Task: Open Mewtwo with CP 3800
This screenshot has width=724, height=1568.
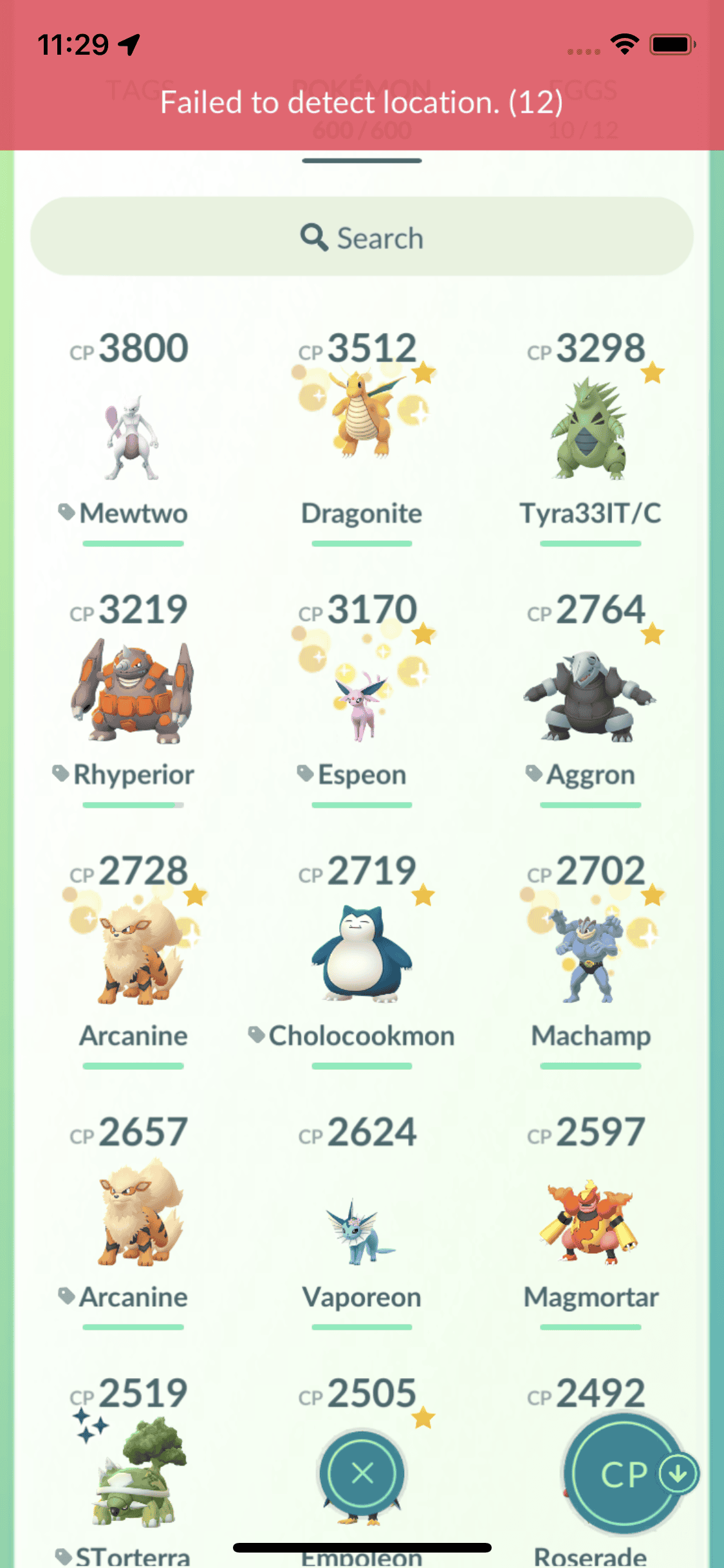Action: (x=133, y=438)
